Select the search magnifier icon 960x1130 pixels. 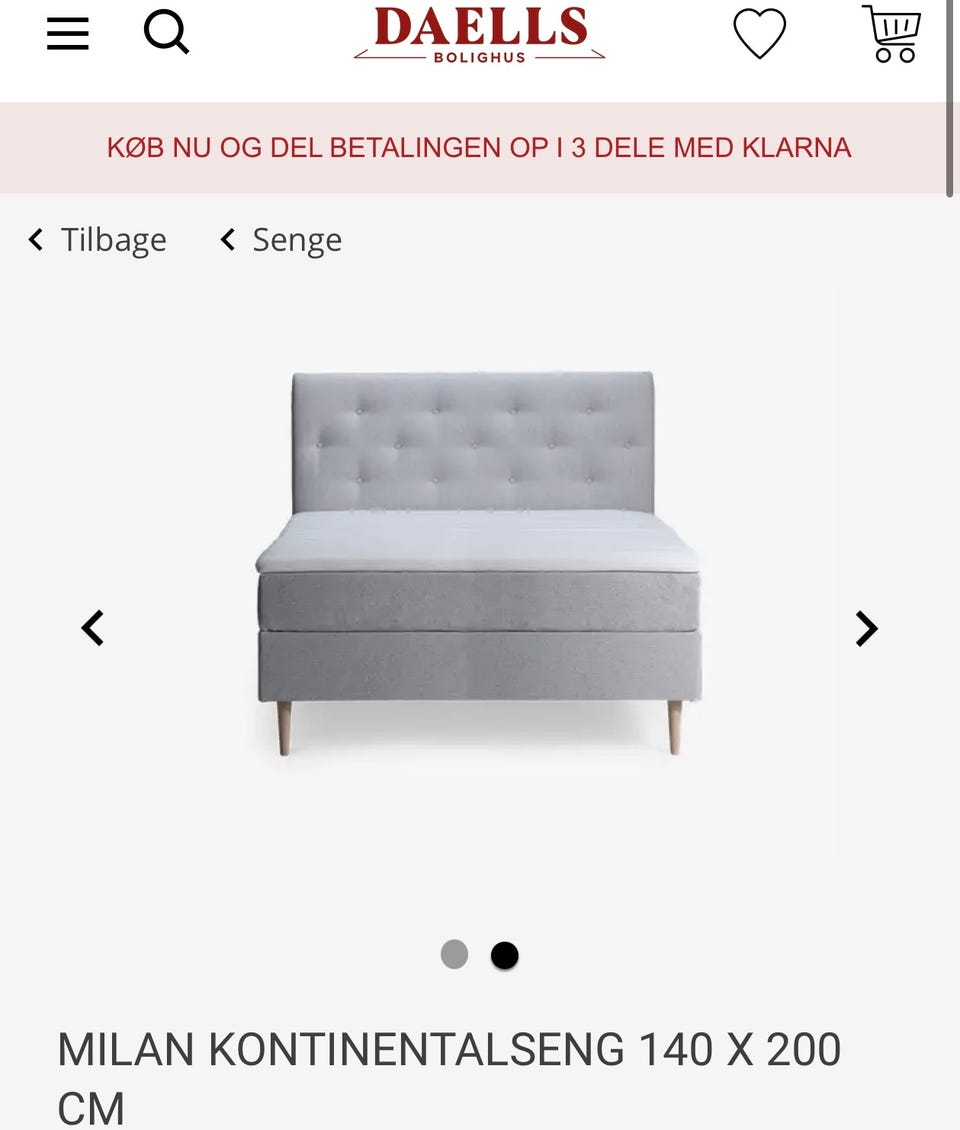[x=166, y=31]
